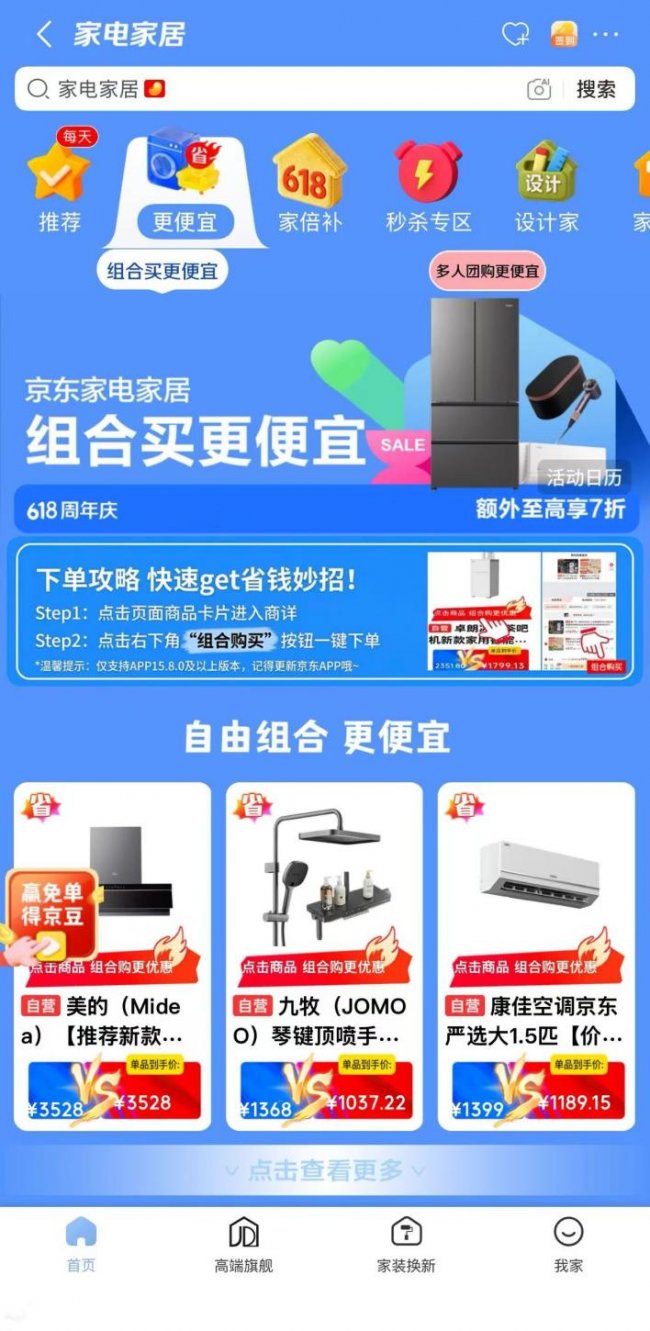
Task: Tap the 搜索 button
Action: click(596, 89)
